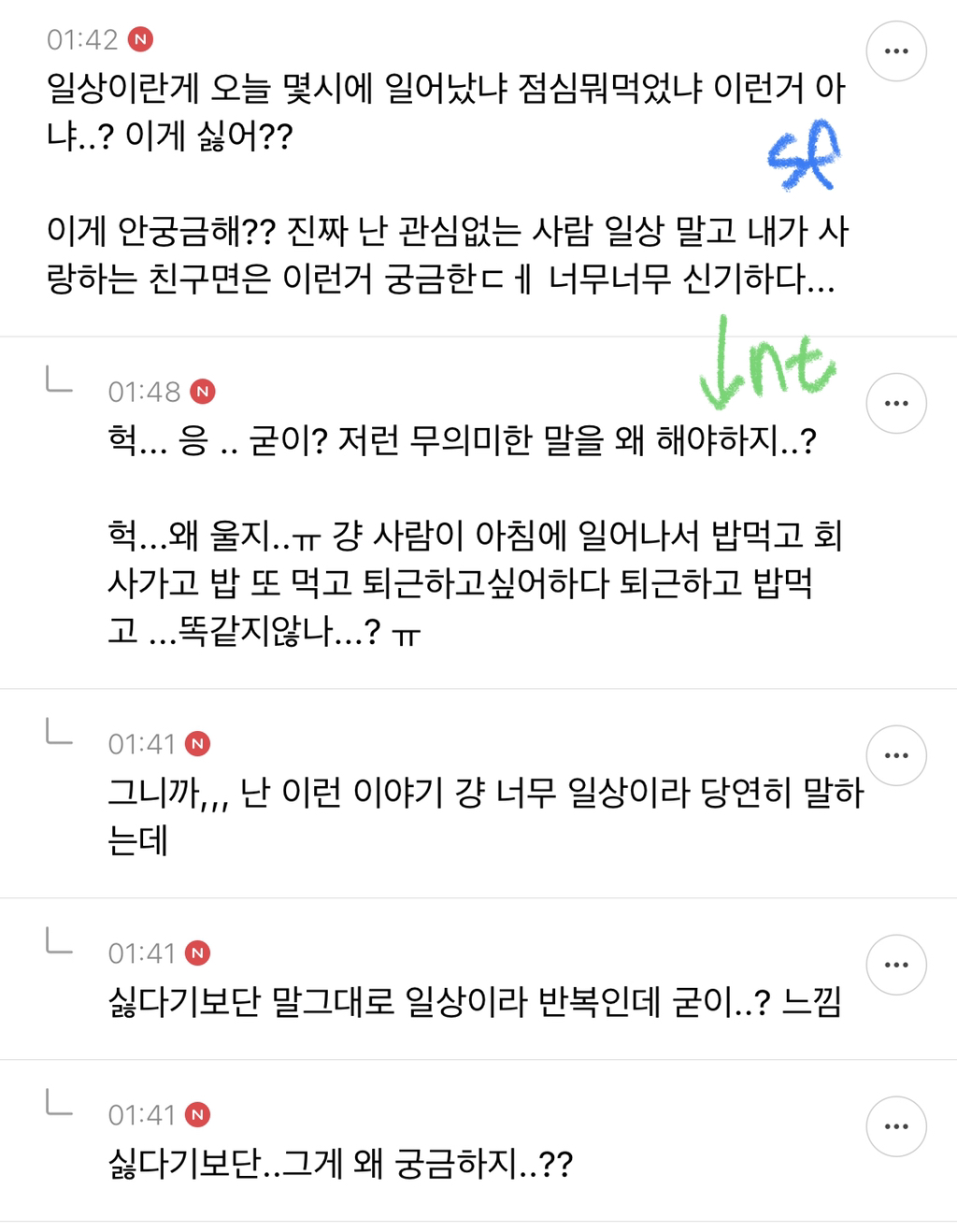Open options menu on the first 01:41 reply

(x=898, y=755)
